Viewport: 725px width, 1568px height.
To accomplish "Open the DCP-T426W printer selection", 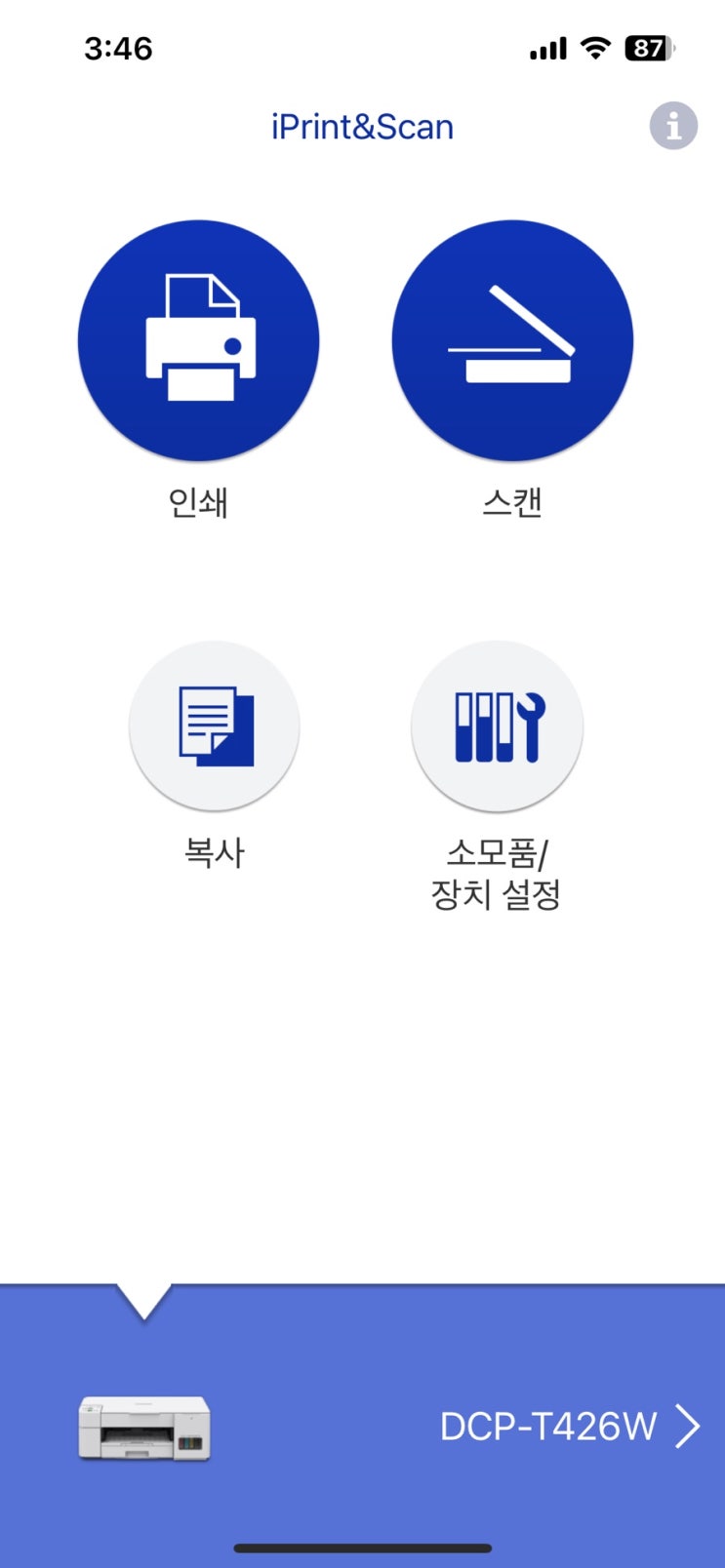I will pyautogui.click(x=568, y=1426).
